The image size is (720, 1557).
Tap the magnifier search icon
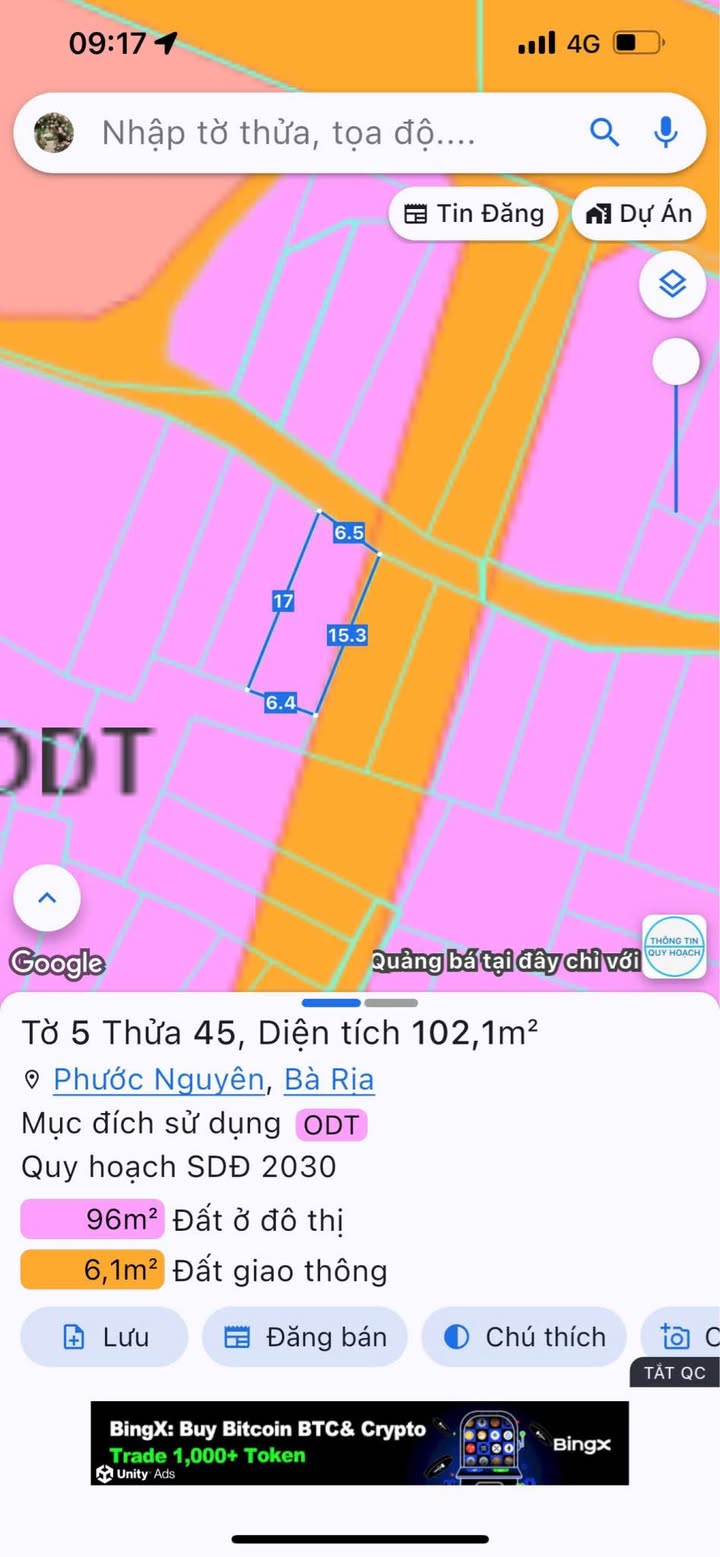[x=604, y=132]
